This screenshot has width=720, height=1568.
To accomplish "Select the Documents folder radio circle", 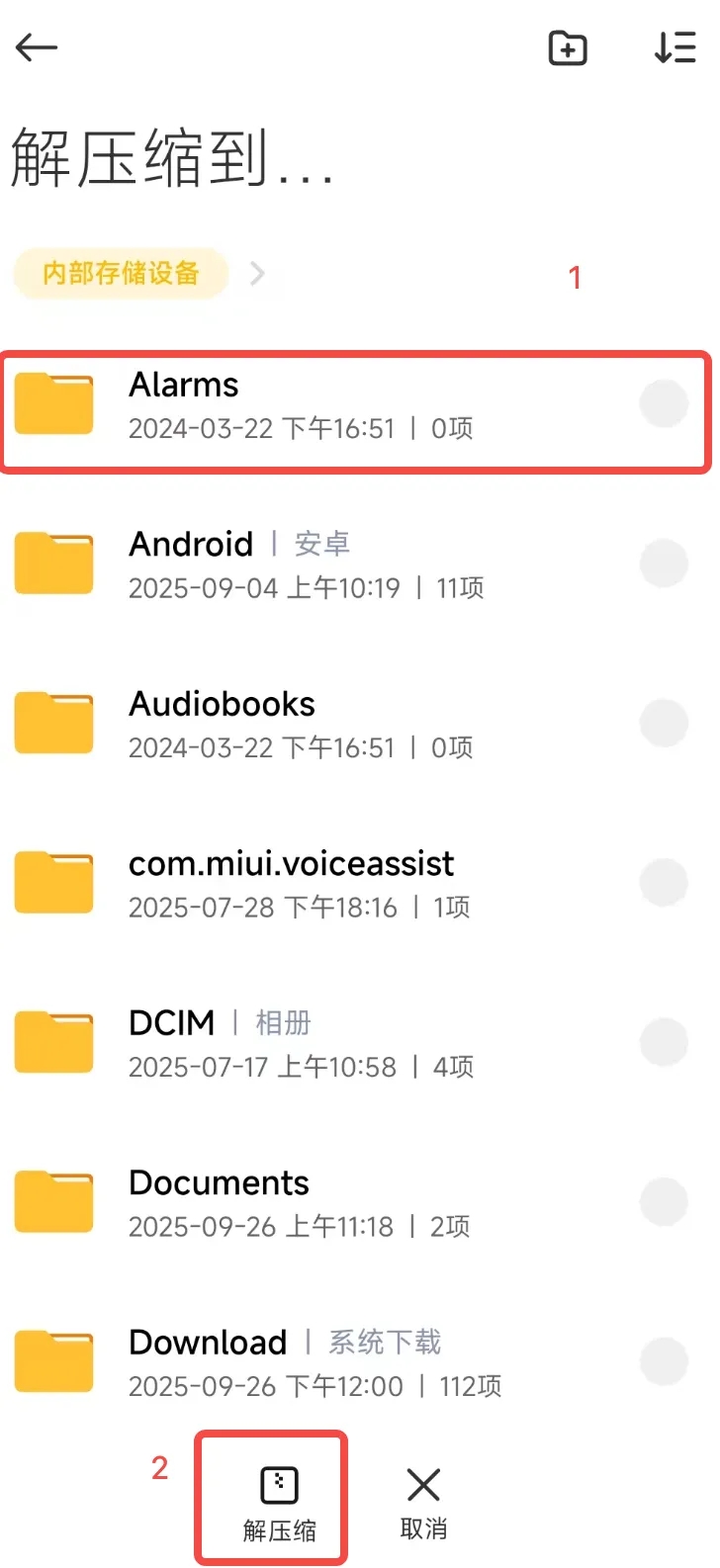I will click(x=664, y=1202).
